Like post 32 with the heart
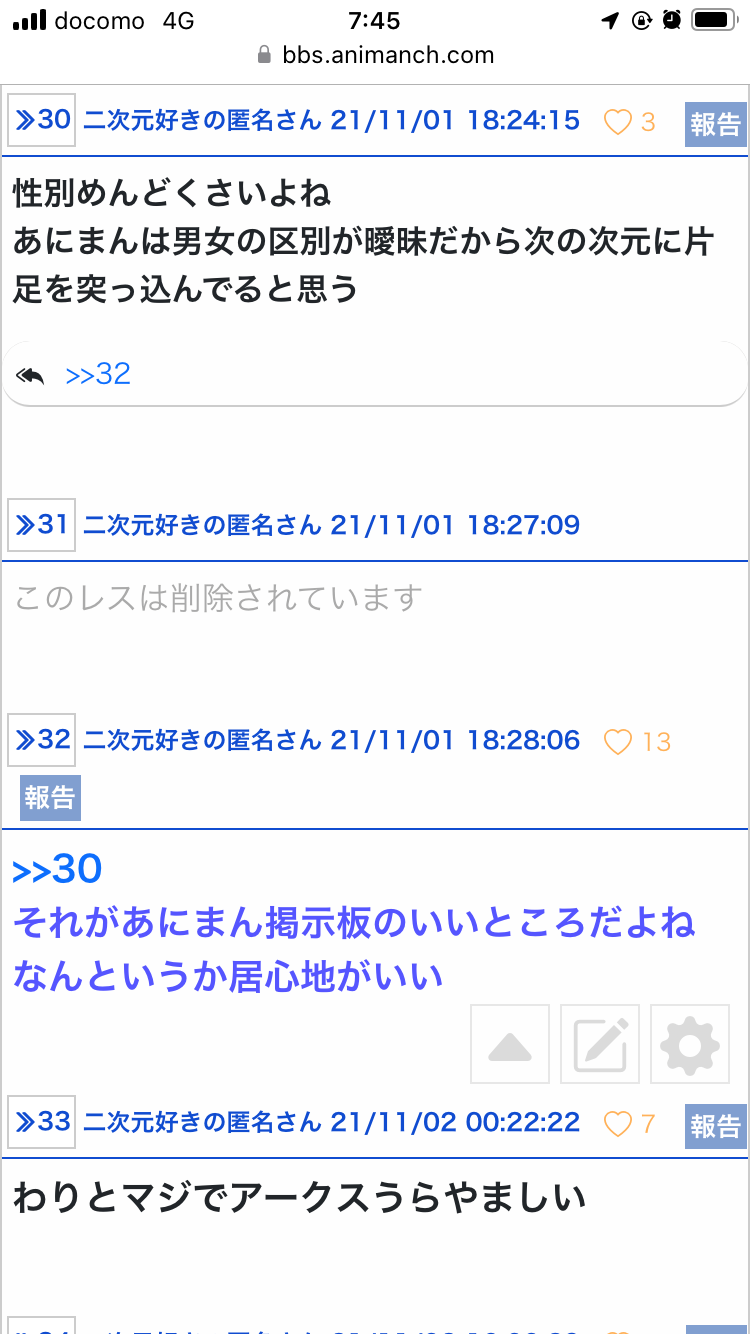 (619, 742)
